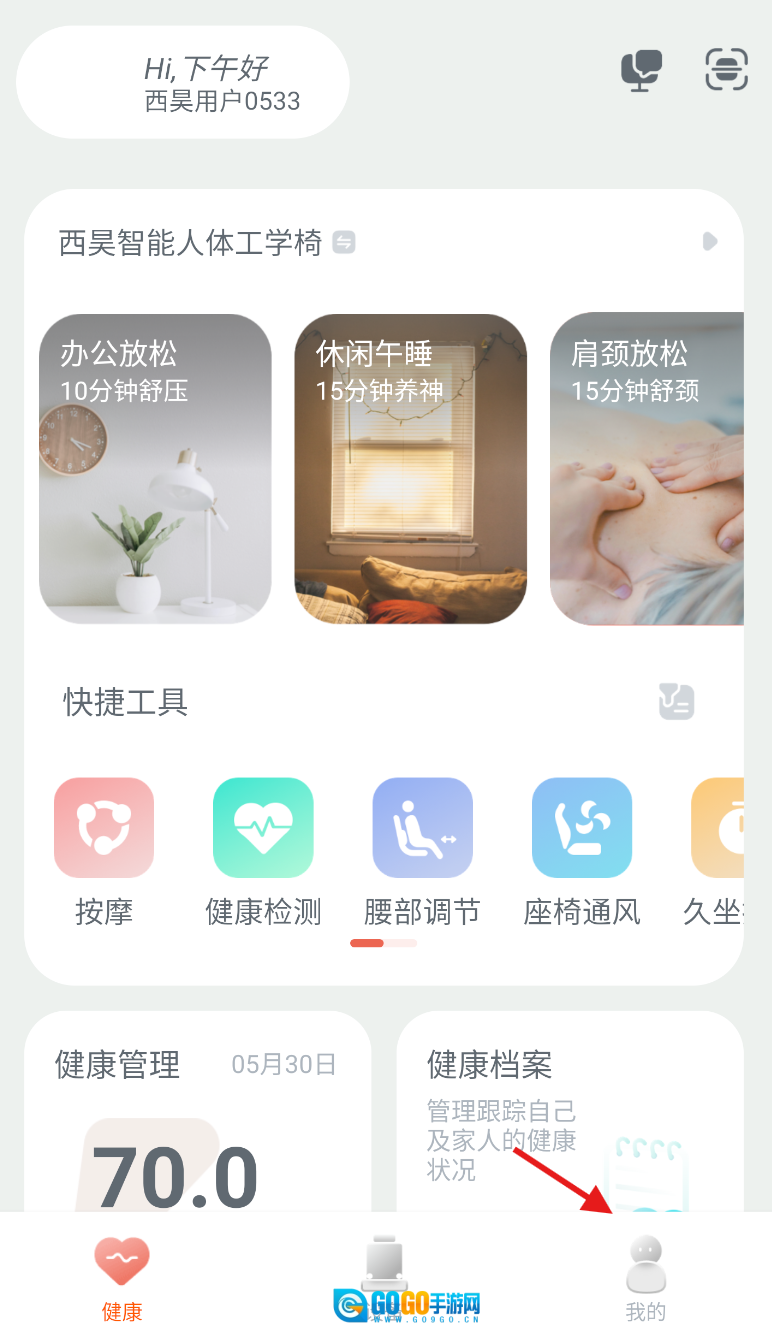Open the 健康档案 card
Screen dimensions: 772x1333
coord(569,1110)
